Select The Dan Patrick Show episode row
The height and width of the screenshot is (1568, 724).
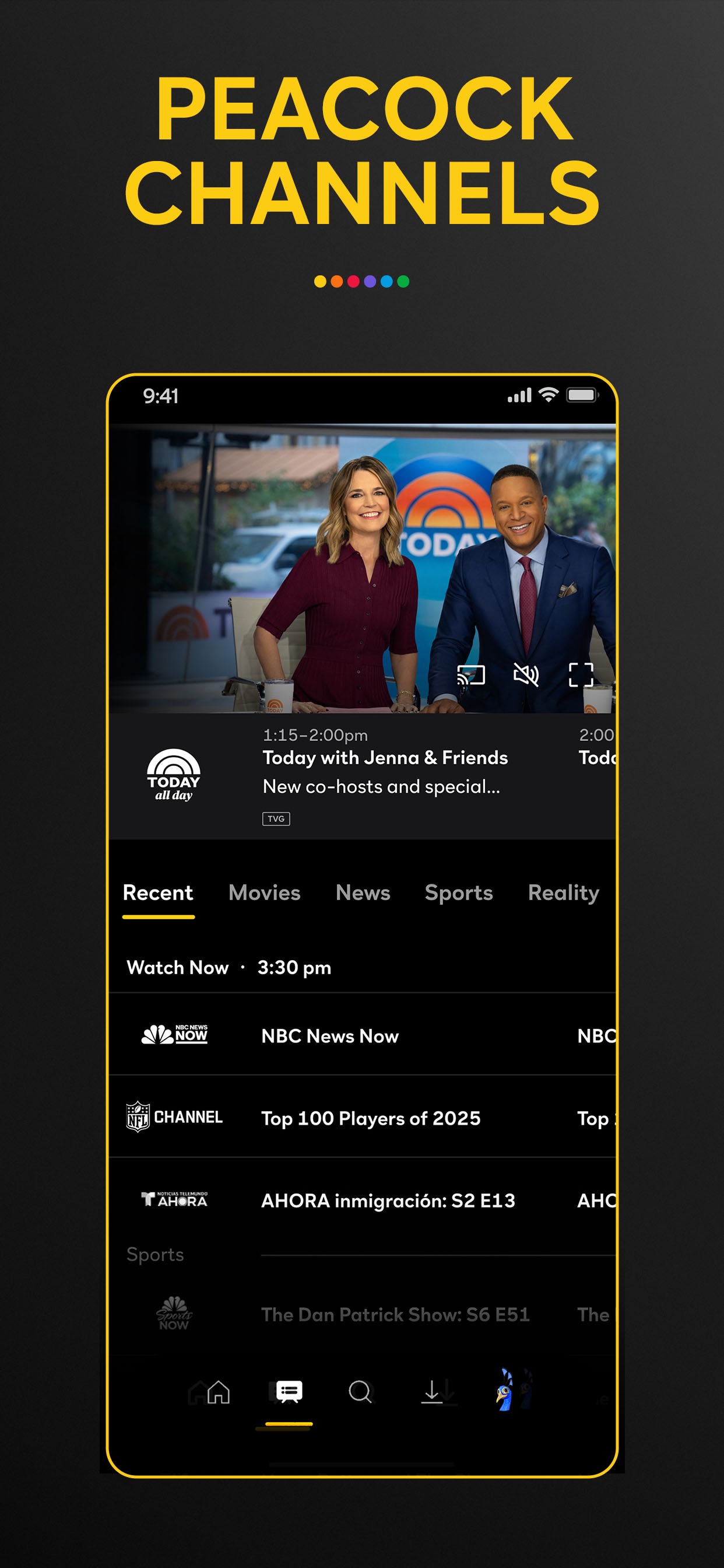click(395, 1316)
